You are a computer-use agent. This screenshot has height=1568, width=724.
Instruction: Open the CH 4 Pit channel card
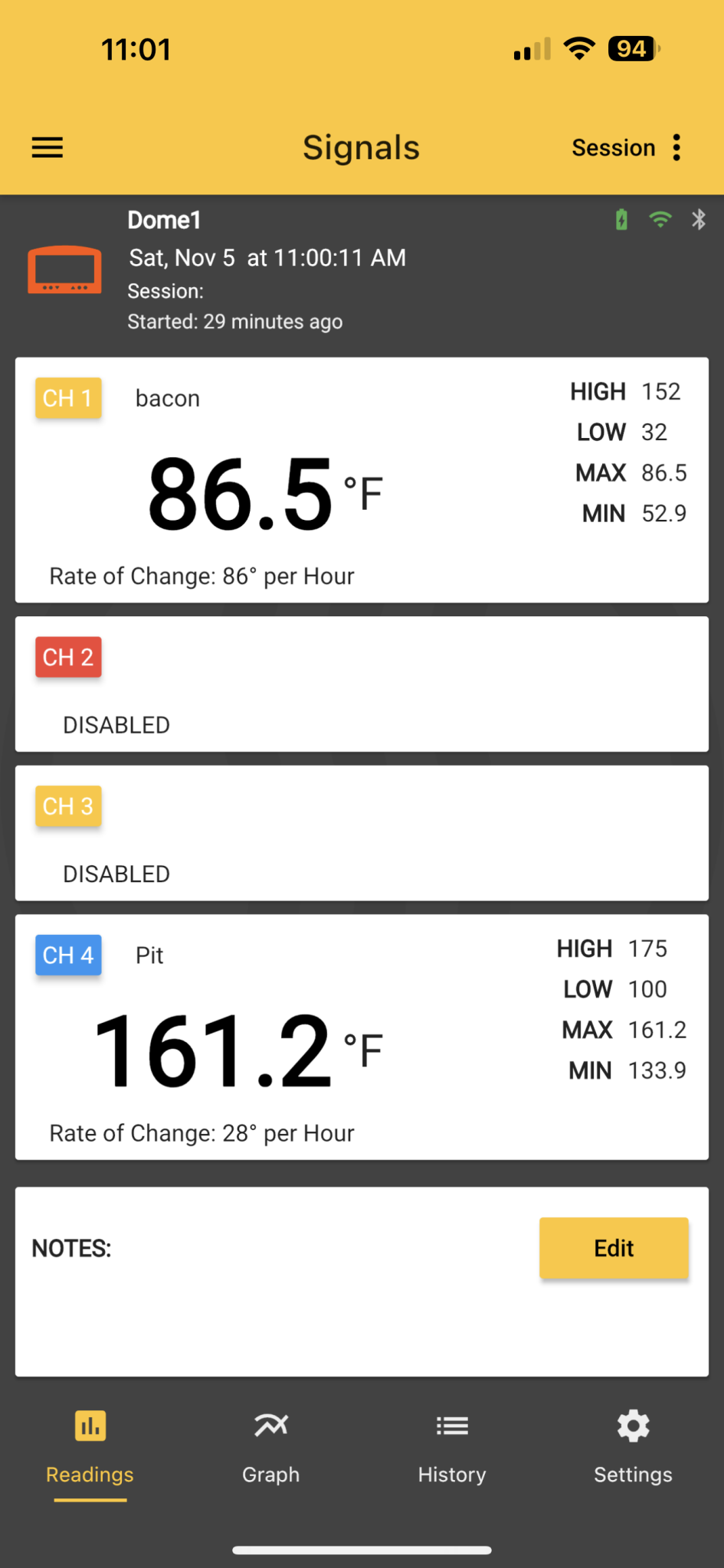(362, 1037)
